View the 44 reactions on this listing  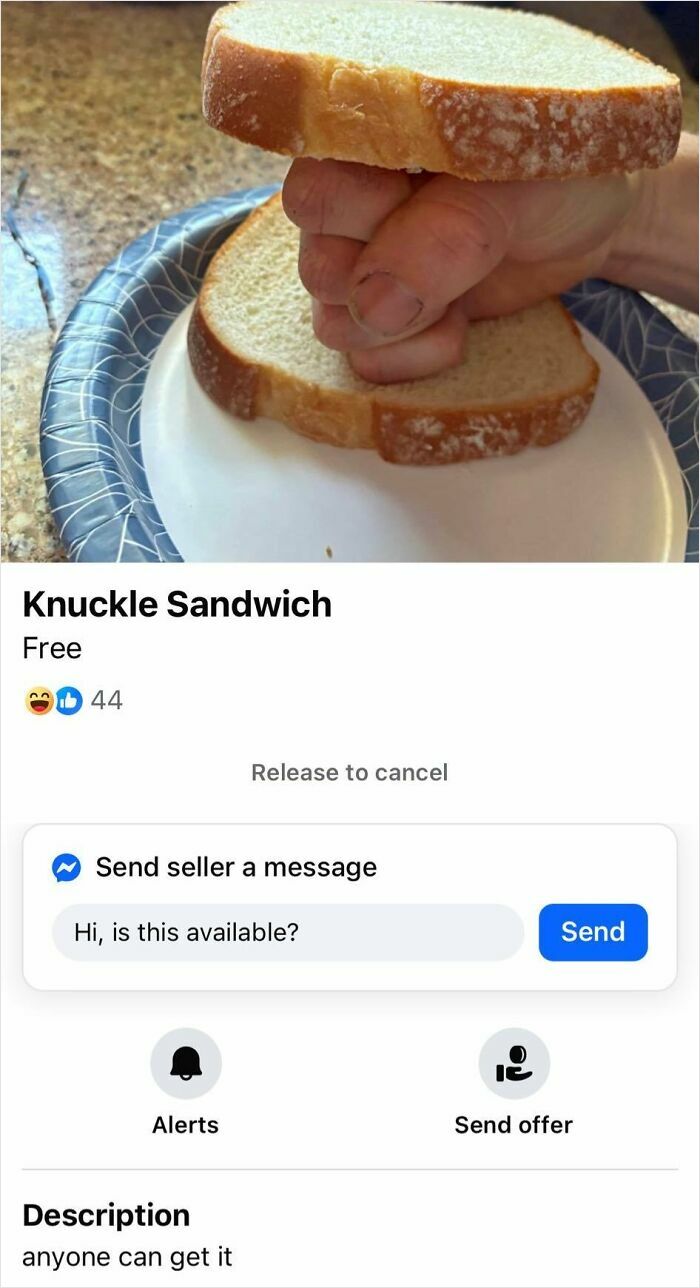click(x=73, y=701)
